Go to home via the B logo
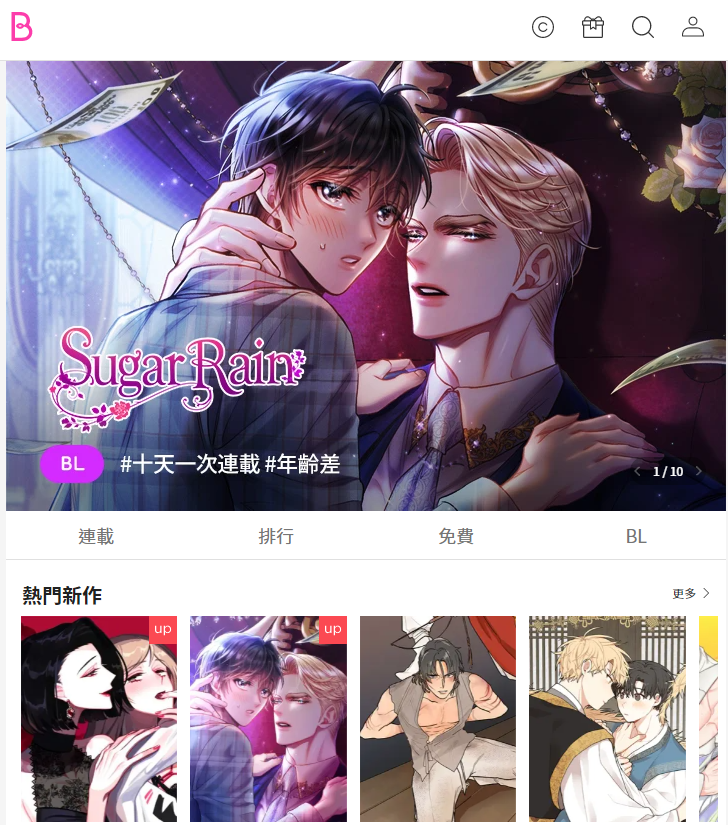728x825 pixels. point(22,28)
